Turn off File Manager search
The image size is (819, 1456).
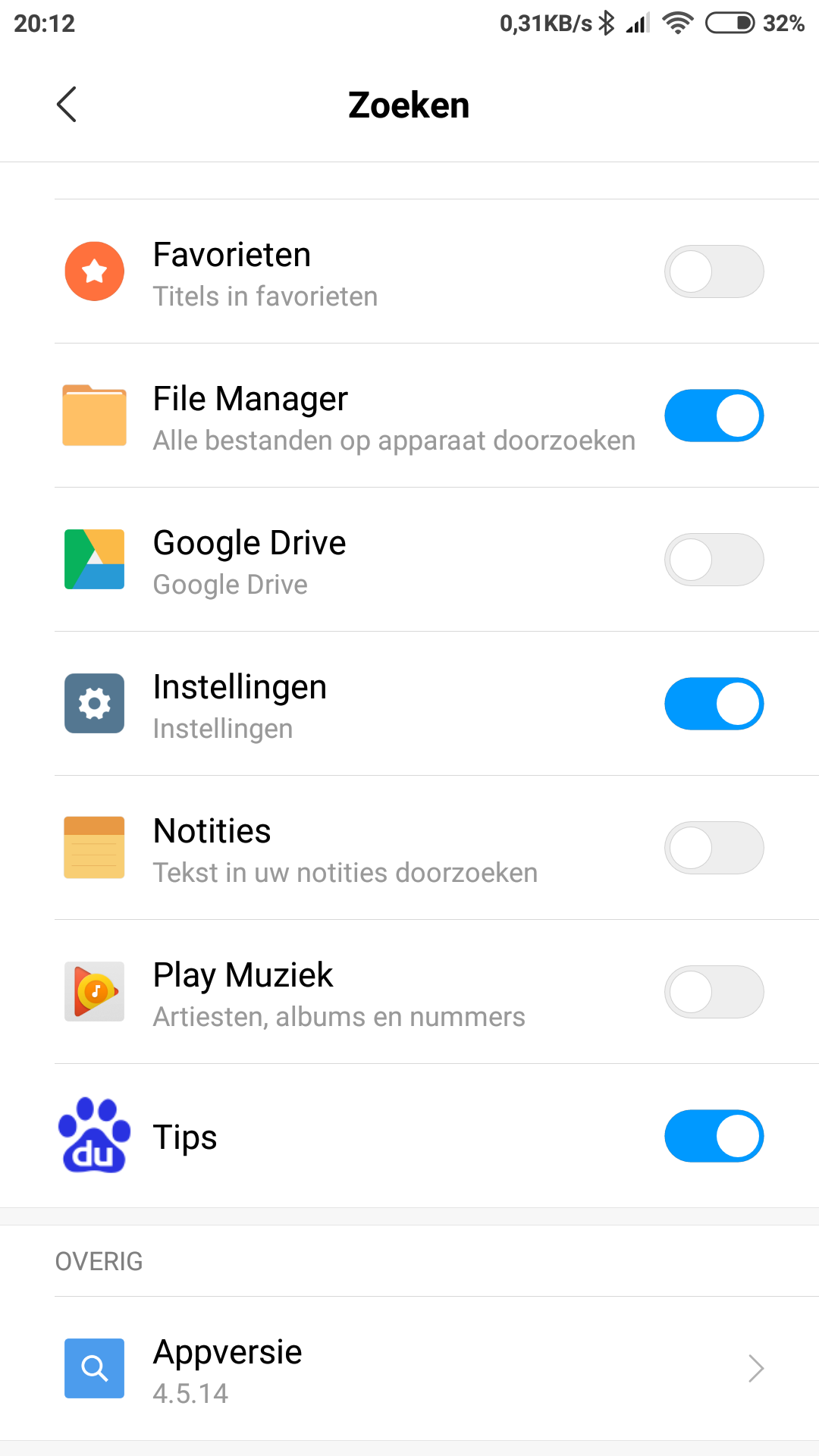(x=714, y=416)
